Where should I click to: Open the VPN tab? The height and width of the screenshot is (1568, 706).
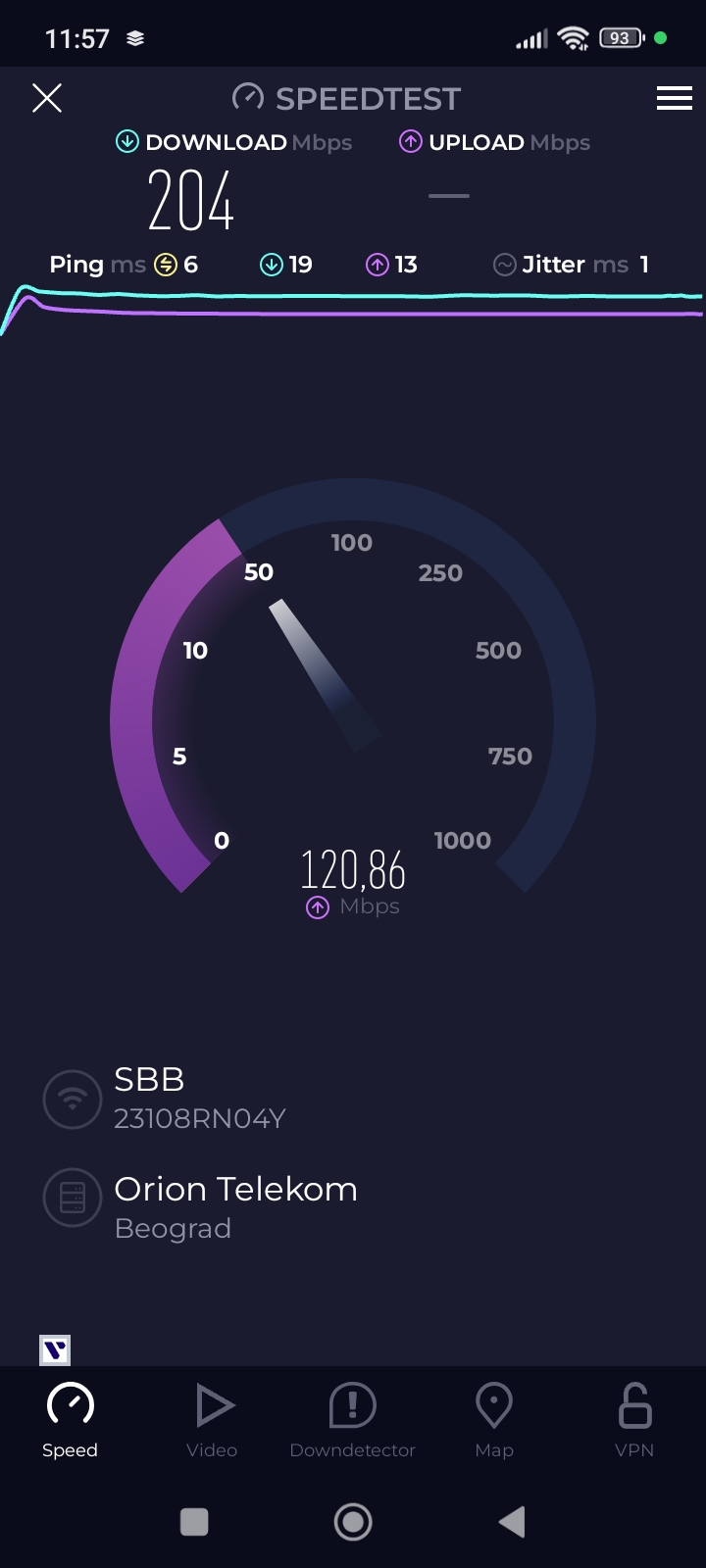[x=634, y=1420]
